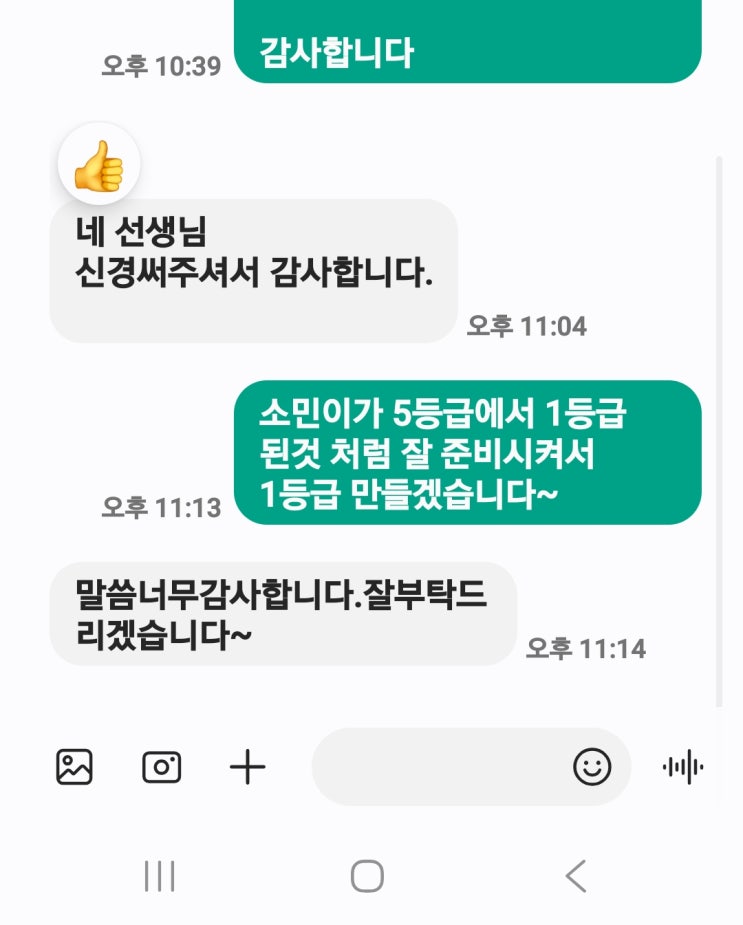Image resolution: width=743 pixels, height=925 pixels.
Task: Focus the message text field
Action: pyautogui.click(x=440, y=767)
